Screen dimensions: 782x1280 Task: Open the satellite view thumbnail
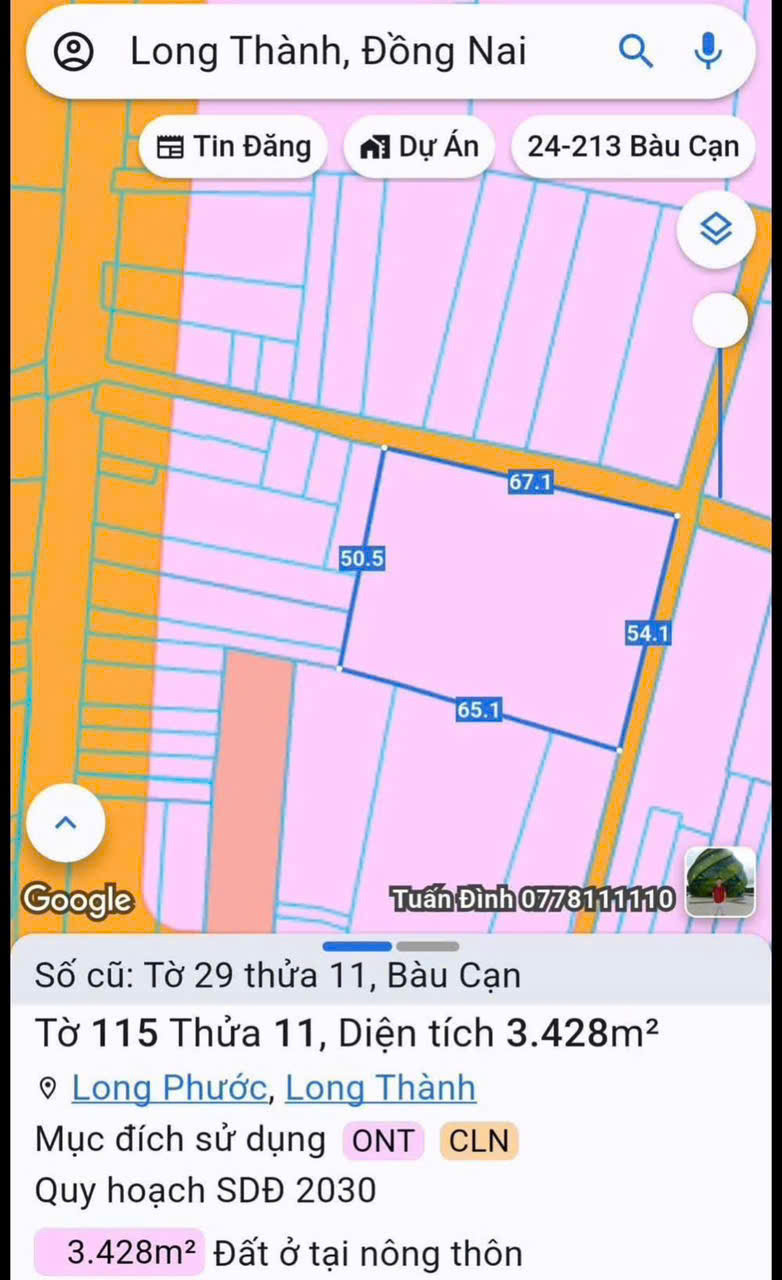click(720, 882)
